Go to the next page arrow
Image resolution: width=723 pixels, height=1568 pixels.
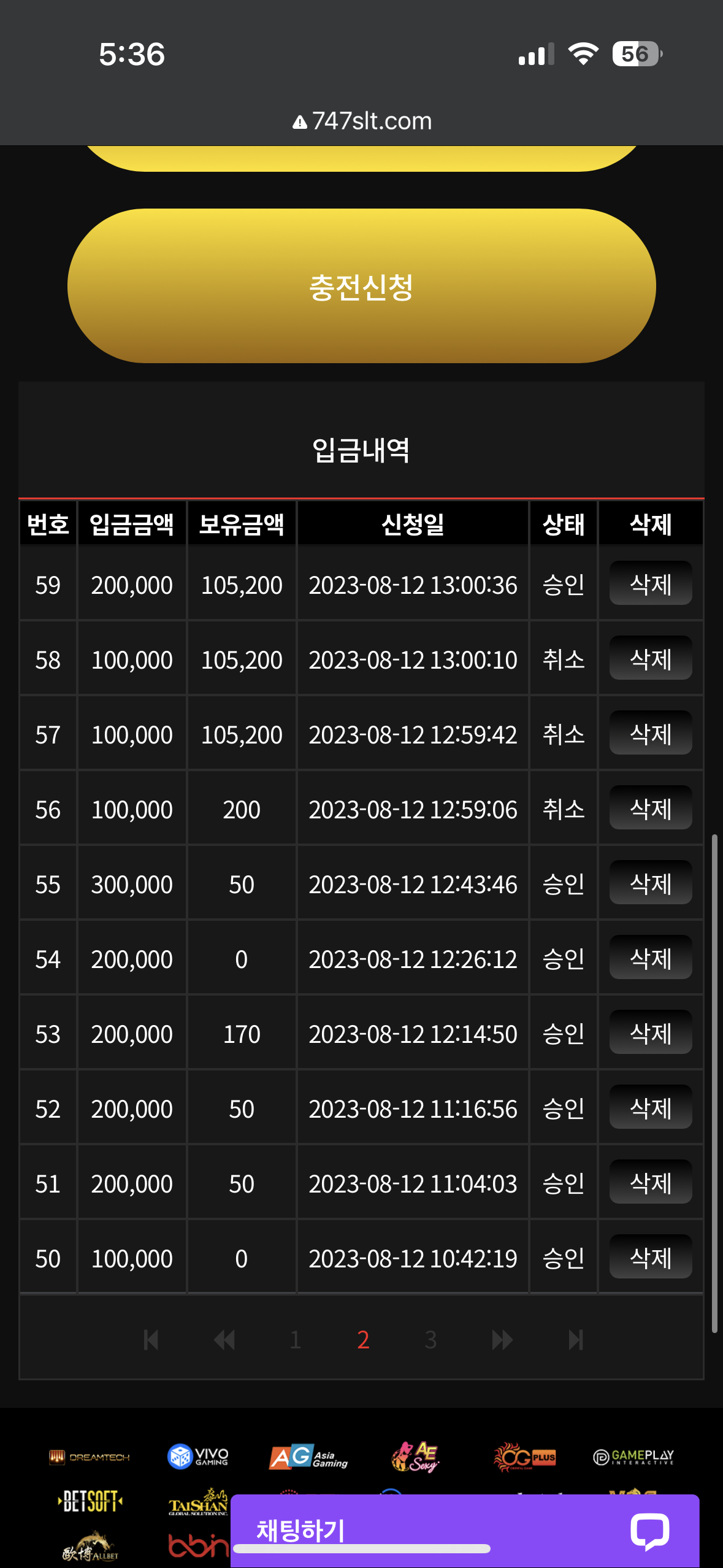(502, 1340)
